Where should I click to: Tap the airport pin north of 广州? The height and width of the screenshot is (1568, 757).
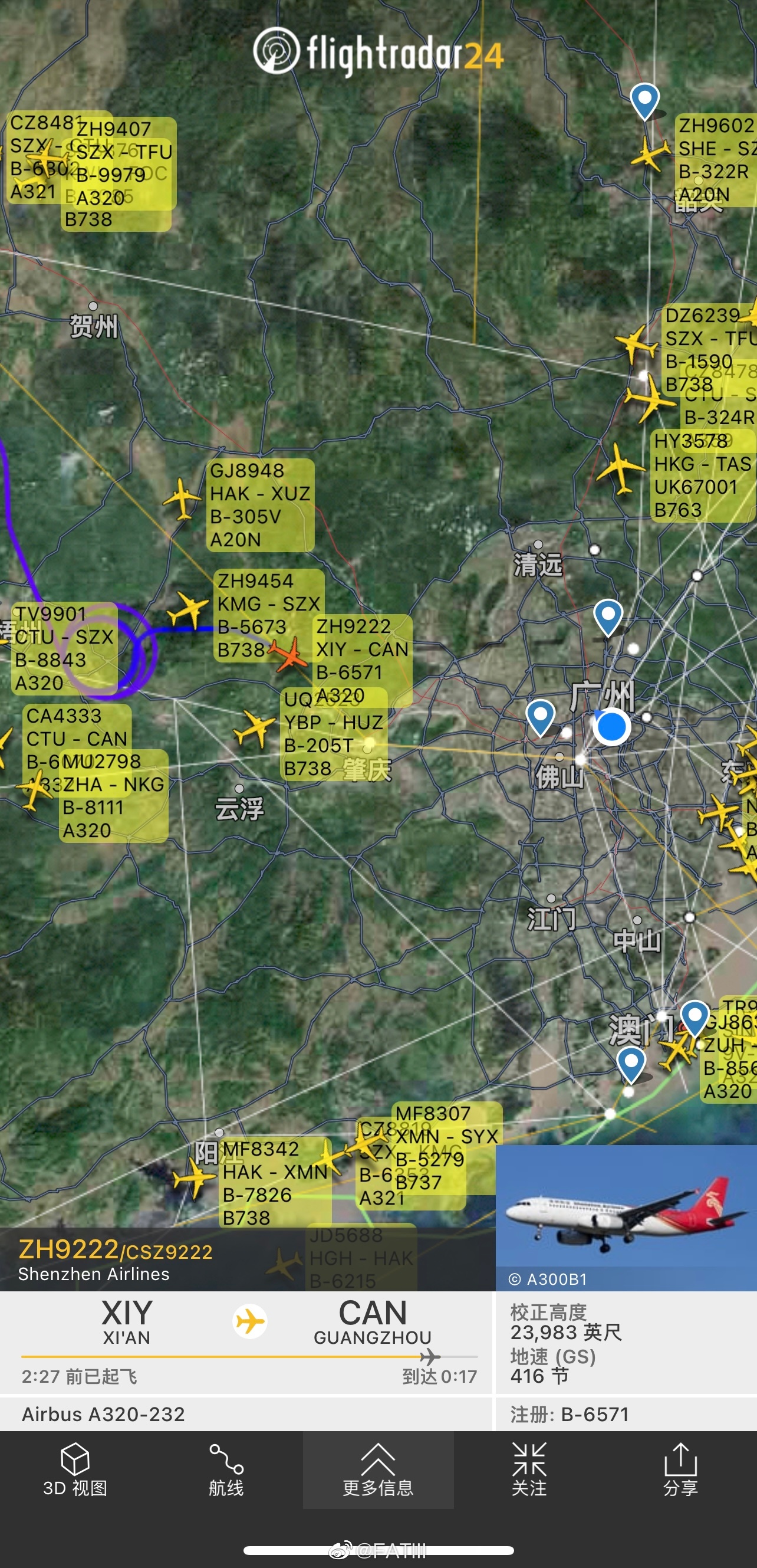coord(607,615)
